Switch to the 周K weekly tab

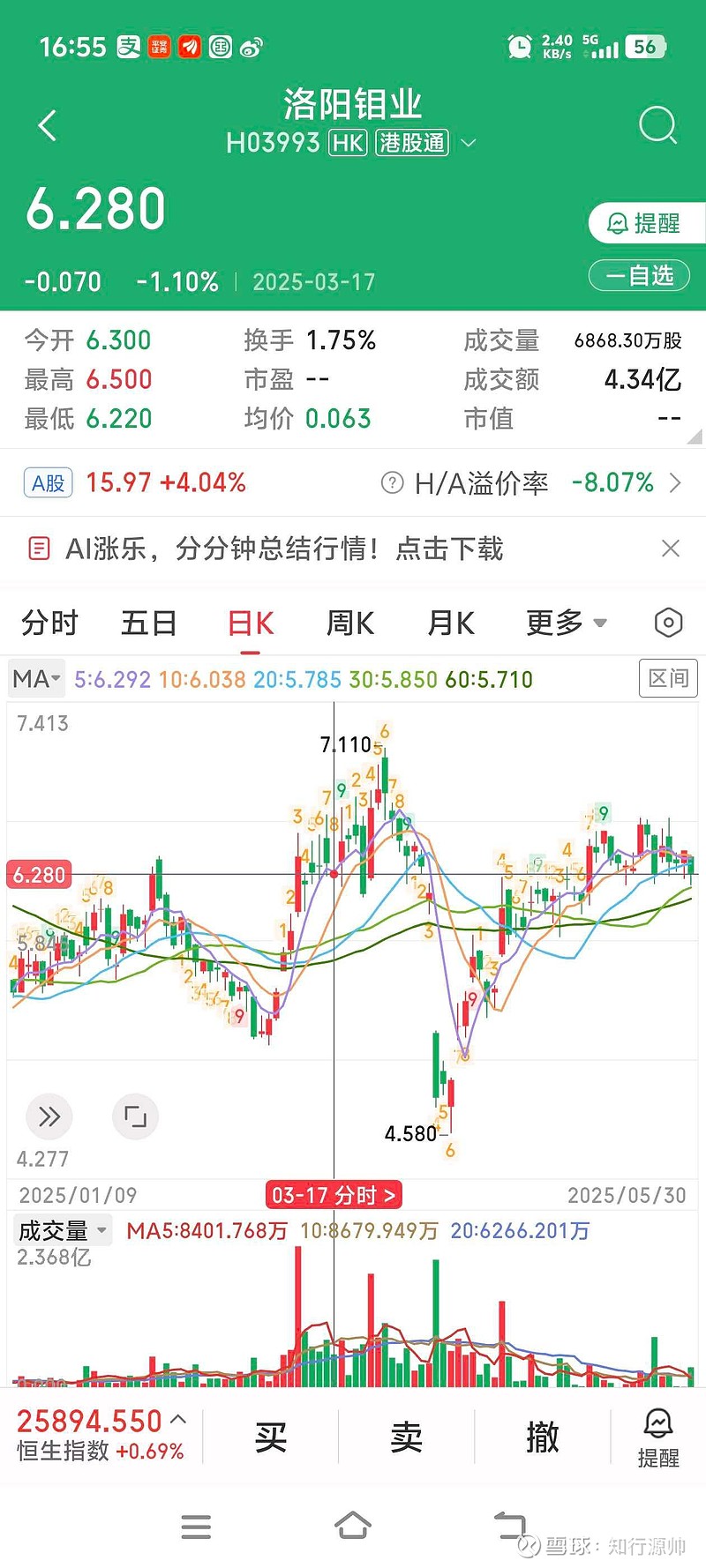click(349, 623)
